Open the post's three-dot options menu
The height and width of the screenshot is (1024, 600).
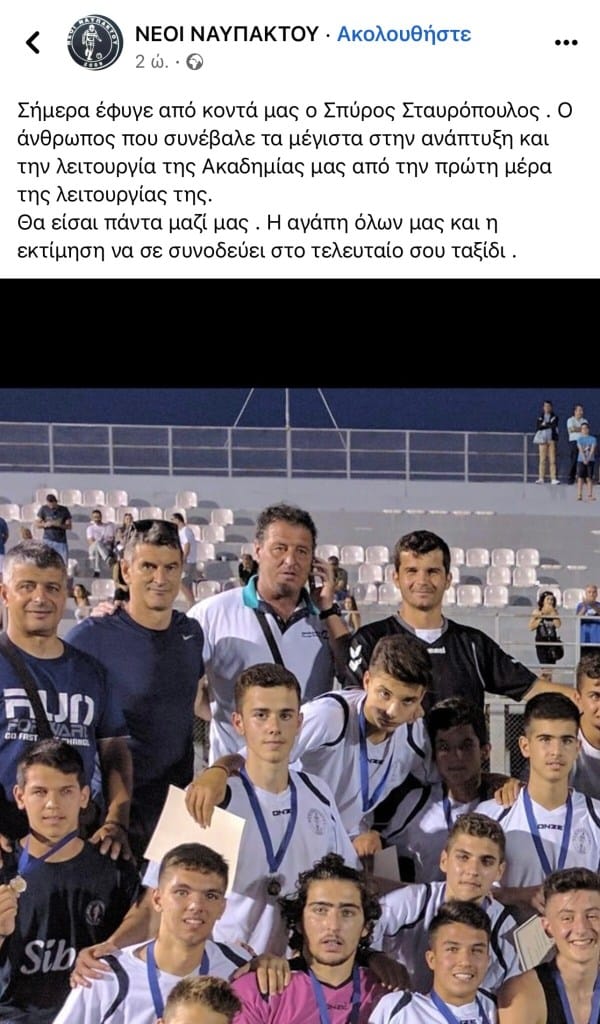coord(566,42)
